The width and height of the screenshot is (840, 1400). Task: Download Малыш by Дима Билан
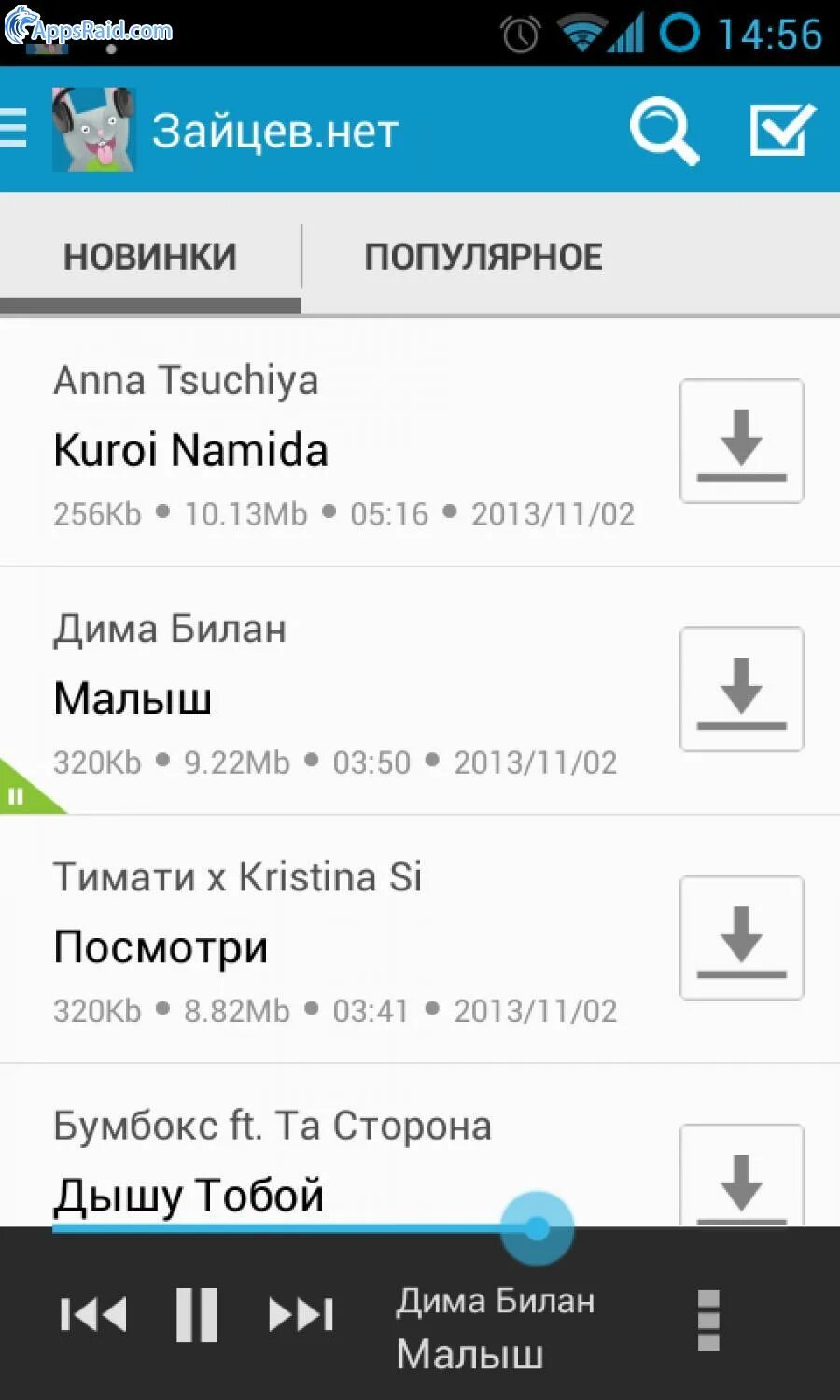(742, 690)
